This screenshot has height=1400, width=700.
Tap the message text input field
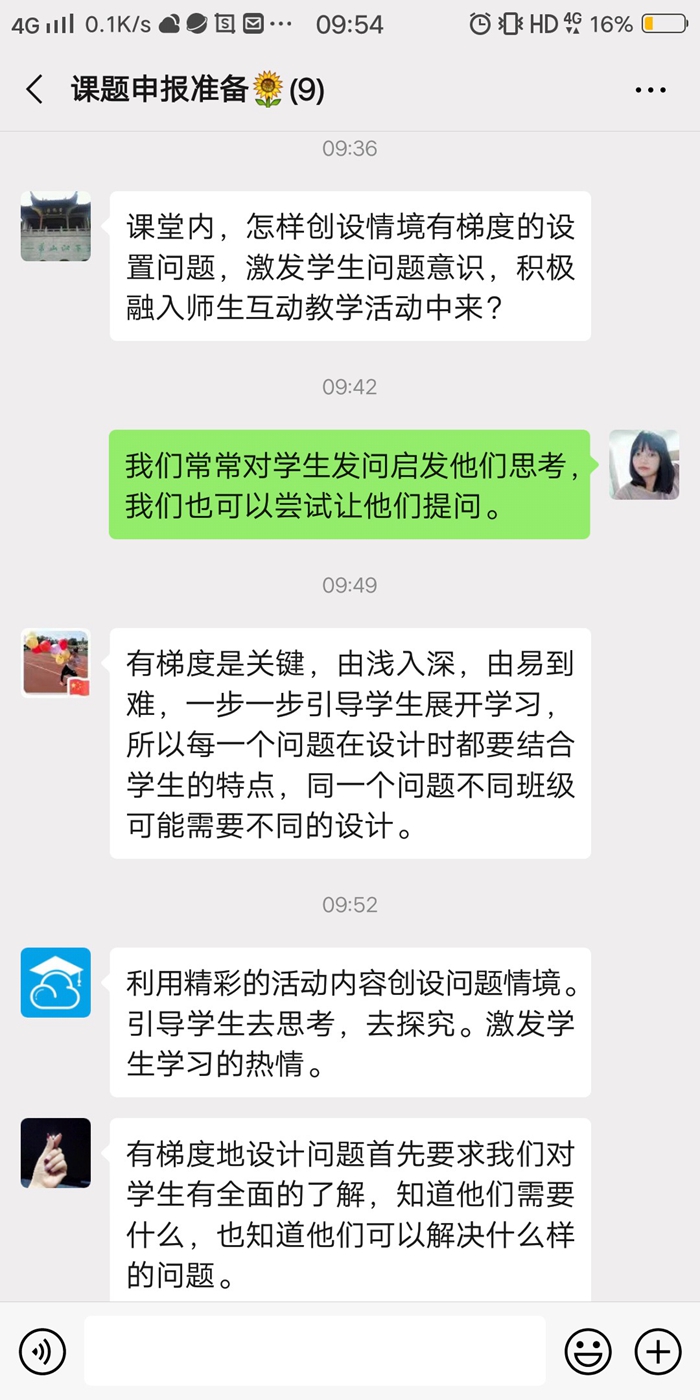[x=315, y=1351]
